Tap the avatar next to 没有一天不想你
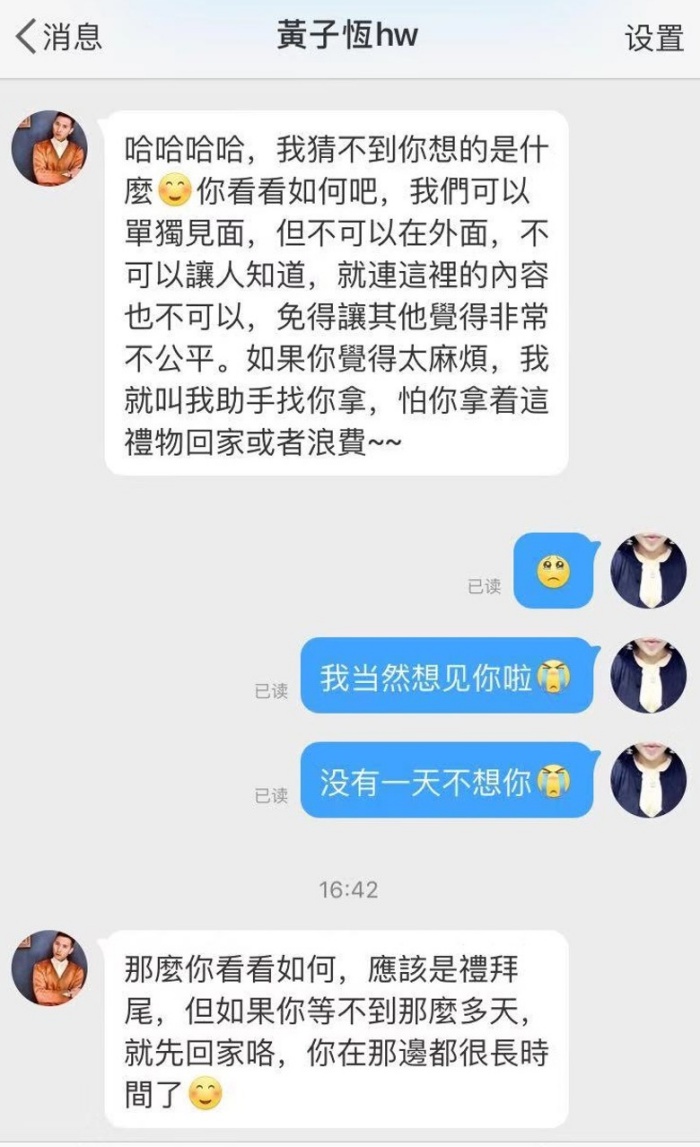The image size is (700, 1147). click(648, 780)
